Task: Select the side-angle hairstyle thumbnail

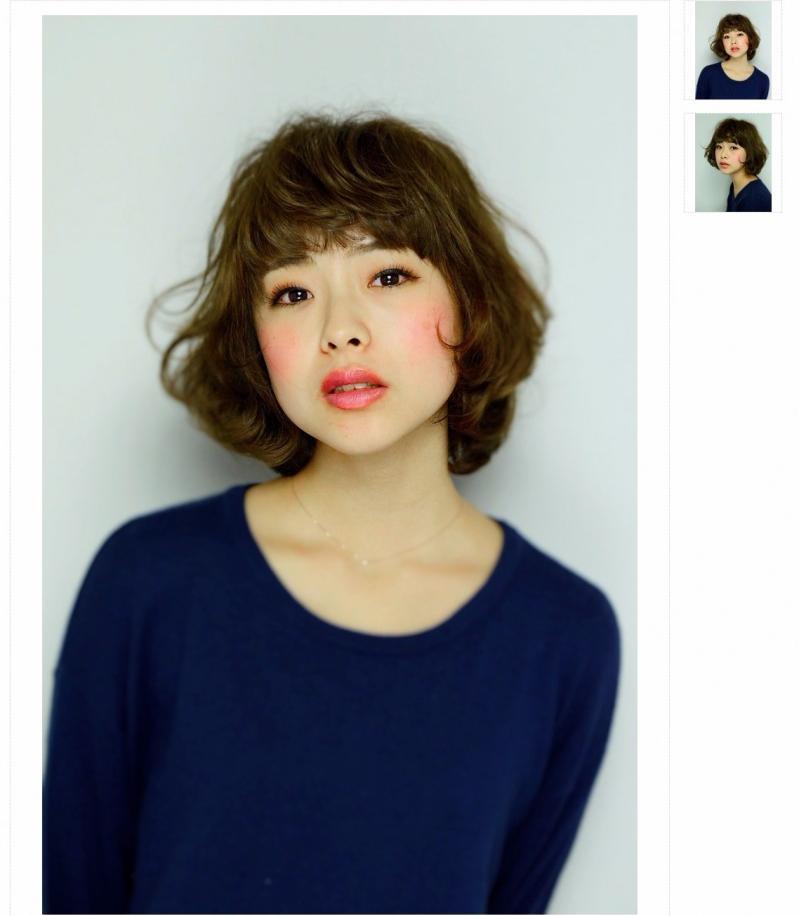Action: pos(733,162)
